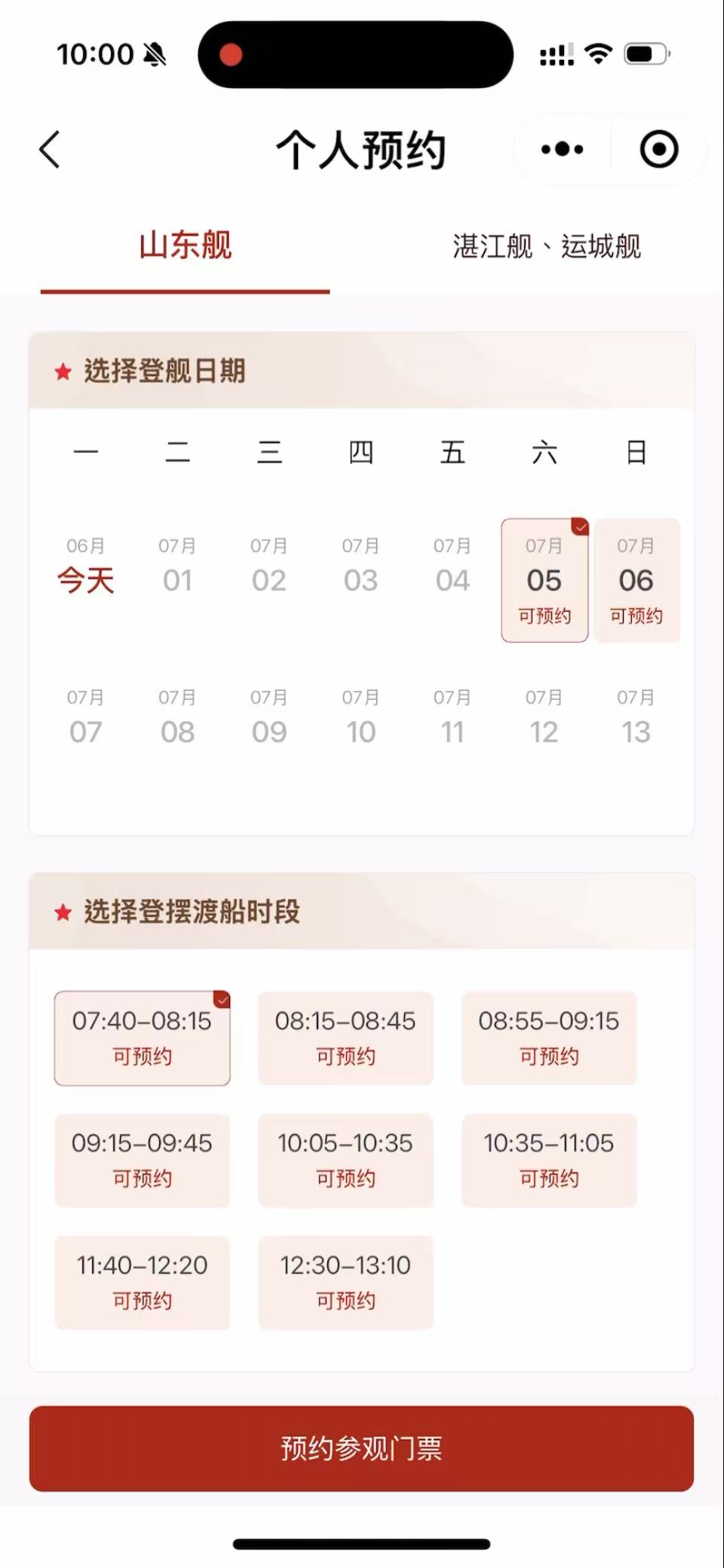Tap 预约参观门票 to book tickets

click(361, 1448)
